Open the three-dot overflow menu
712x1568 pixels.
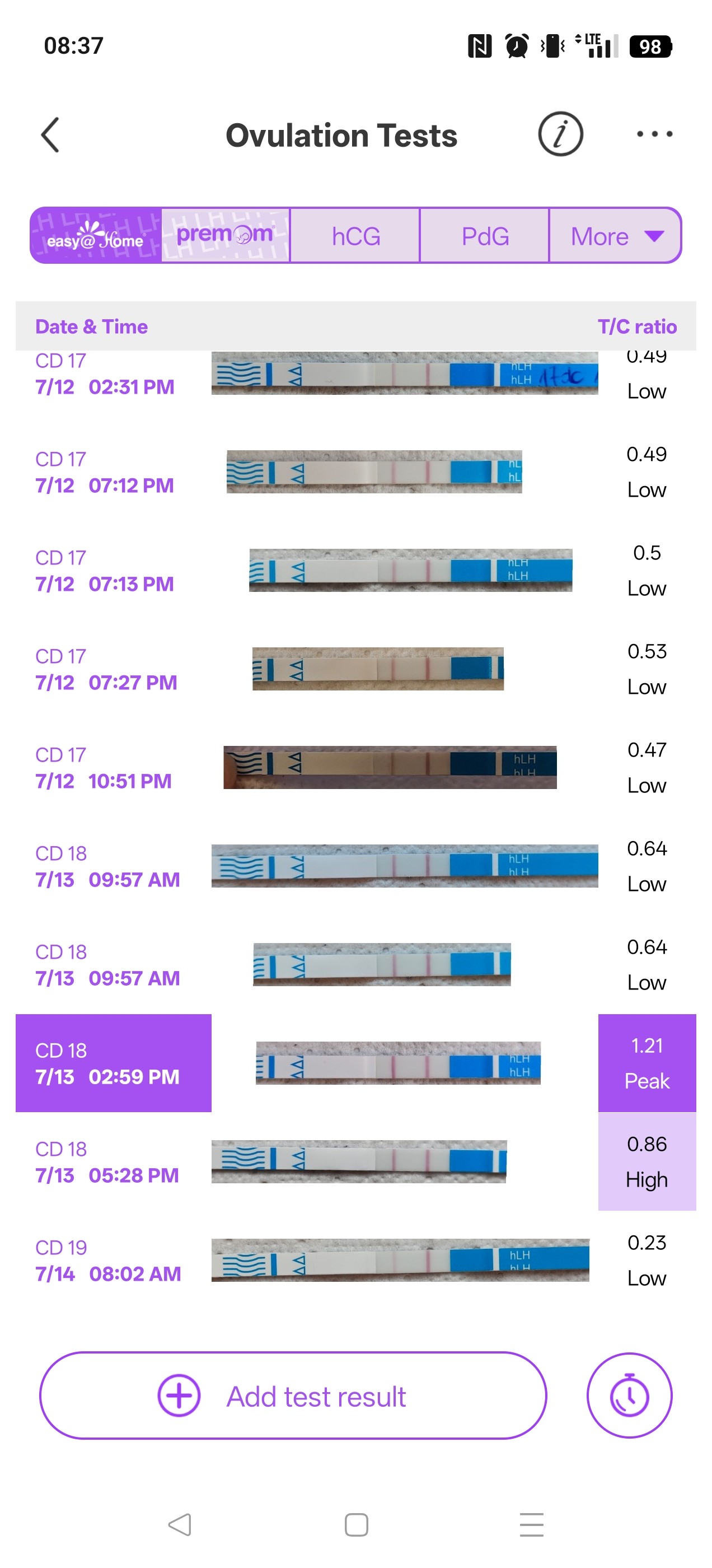(x=654, y=134)
